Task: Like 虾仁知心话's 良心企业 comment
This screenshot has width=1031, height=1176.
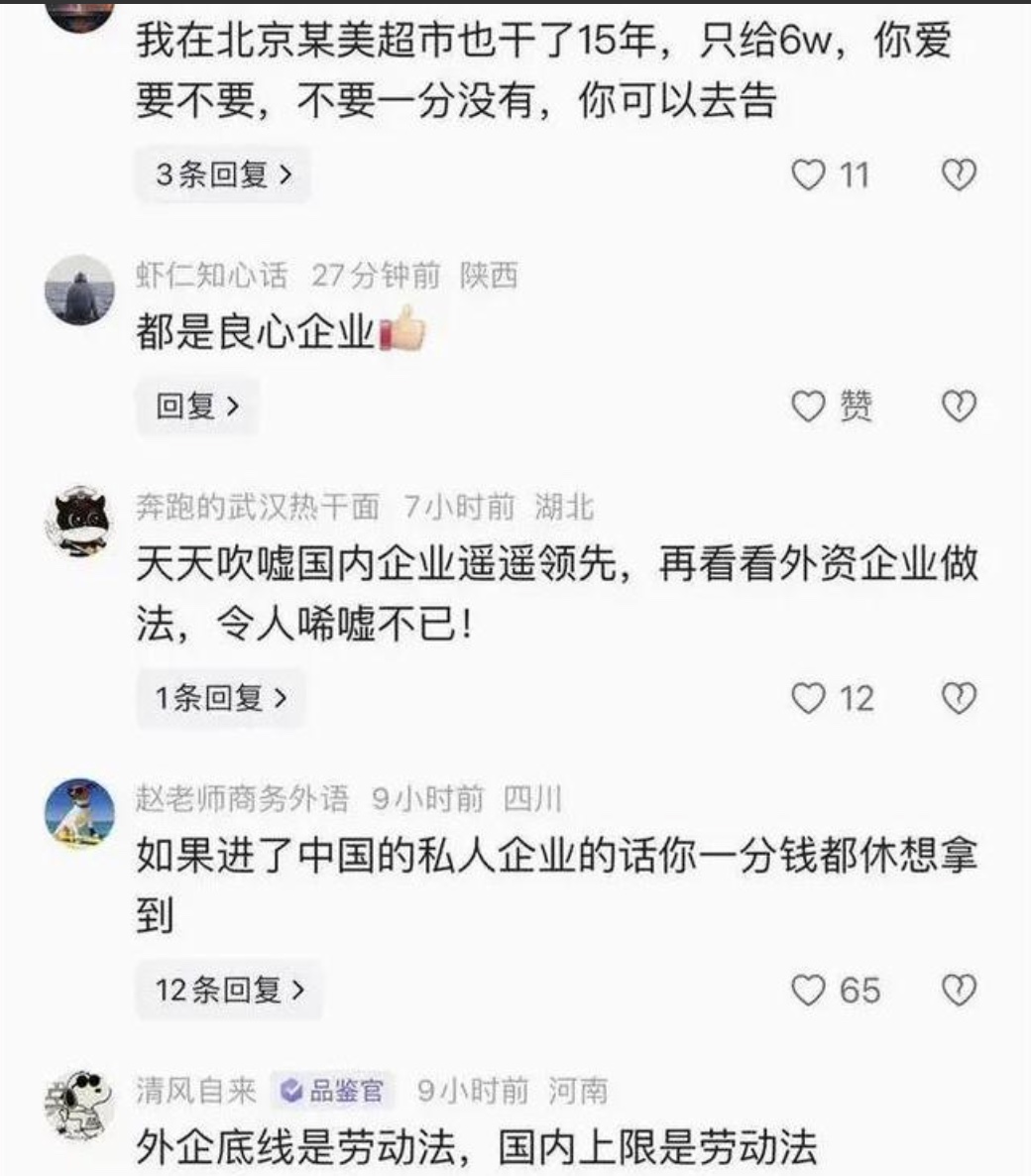Action: (x=809, y=407)
